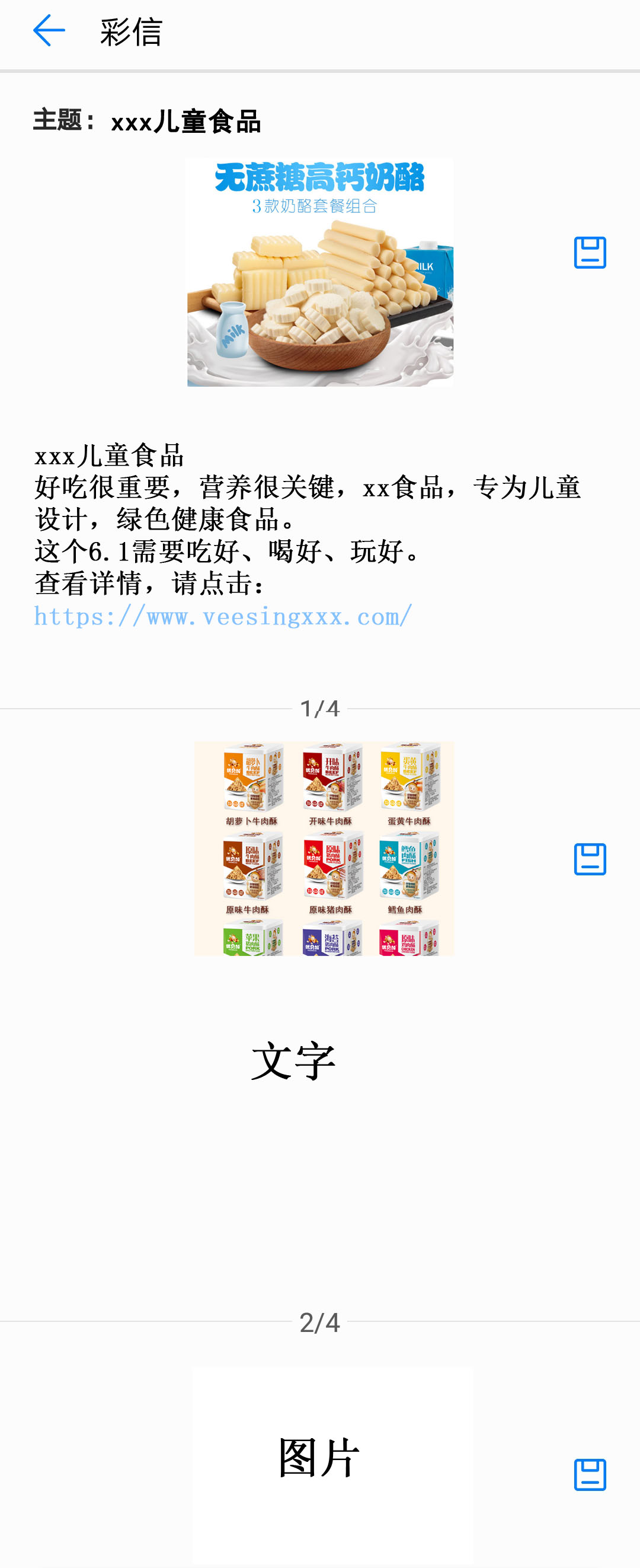
Task: Tap the 1/4 page indicator
Action: pyautogui.click(x=319, y=708)
